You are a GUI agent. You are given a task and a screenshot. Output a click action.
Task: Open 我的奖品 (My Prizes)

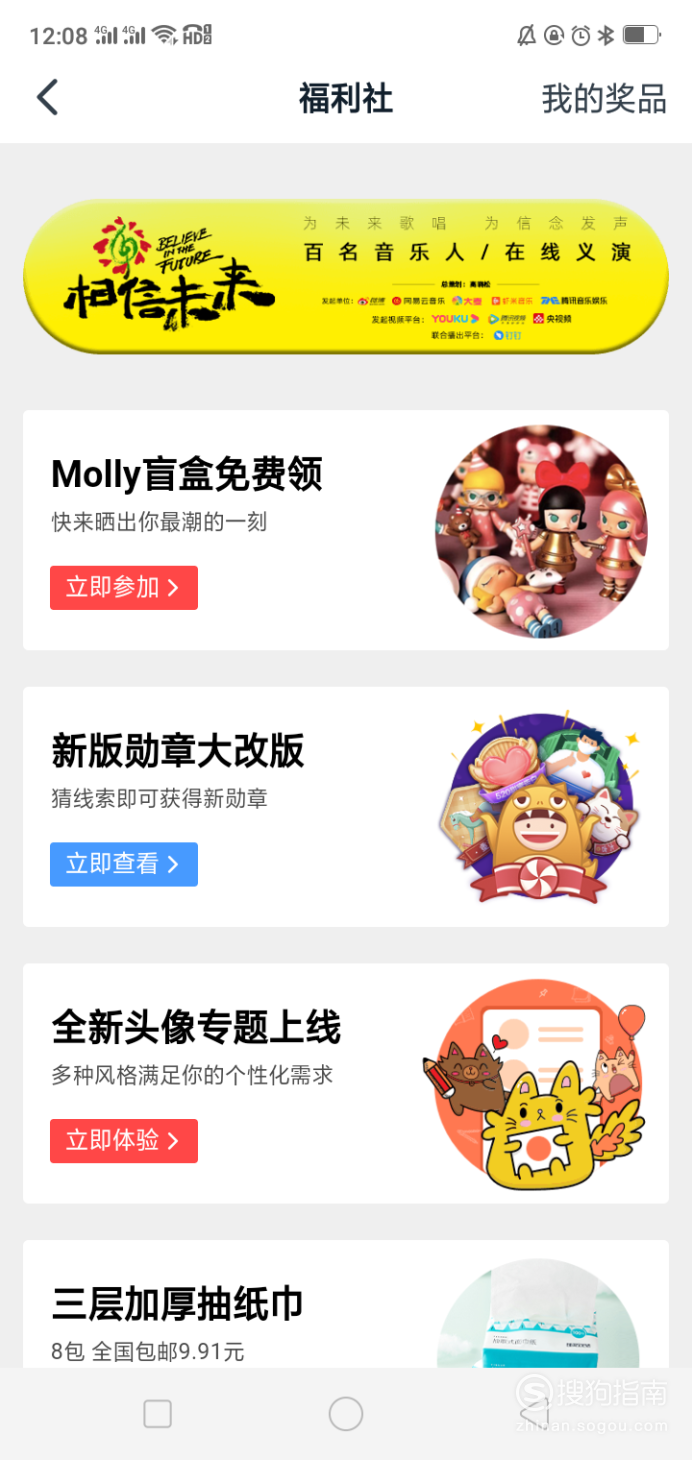click(603, 99)
